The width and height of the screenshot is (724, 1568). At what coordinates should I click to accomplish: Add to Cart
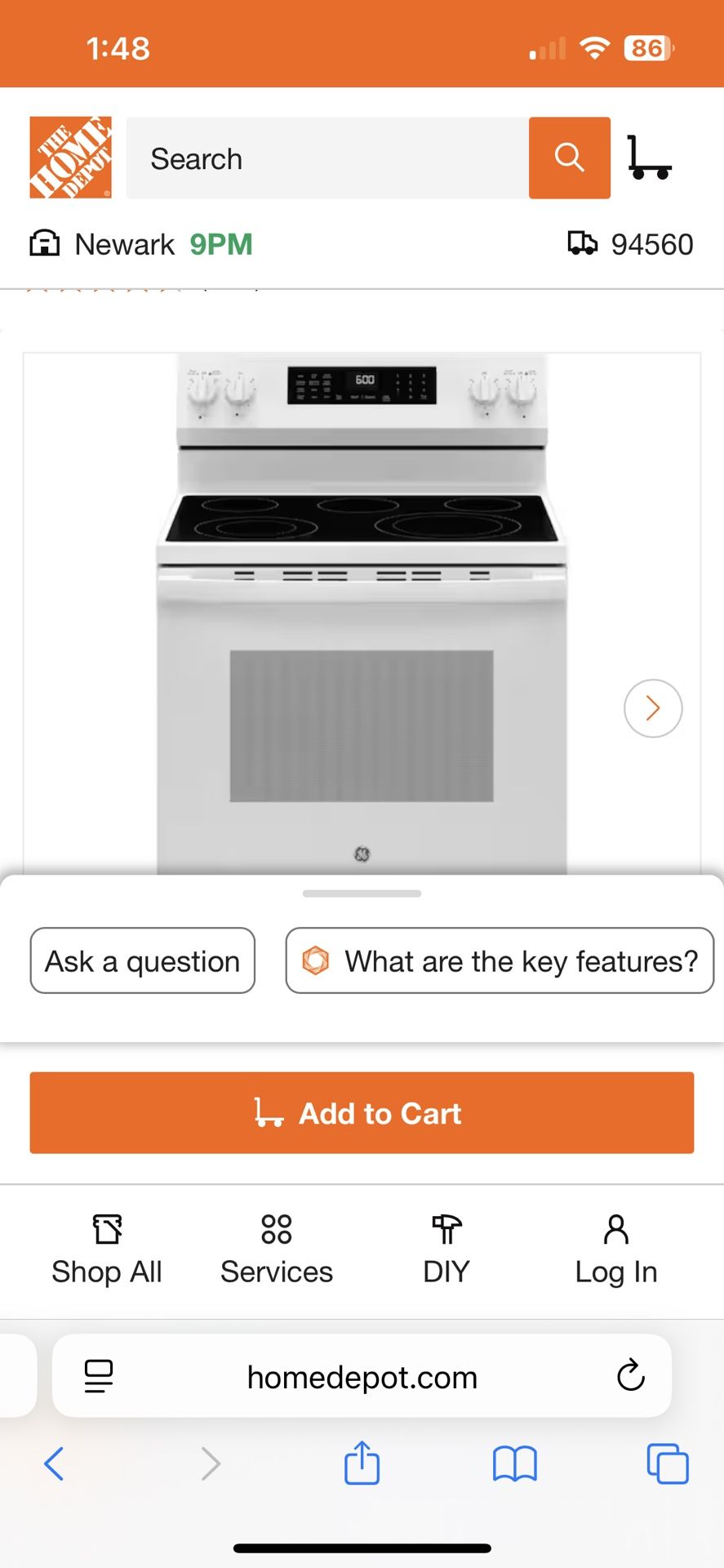click(x=362, y=1113)
